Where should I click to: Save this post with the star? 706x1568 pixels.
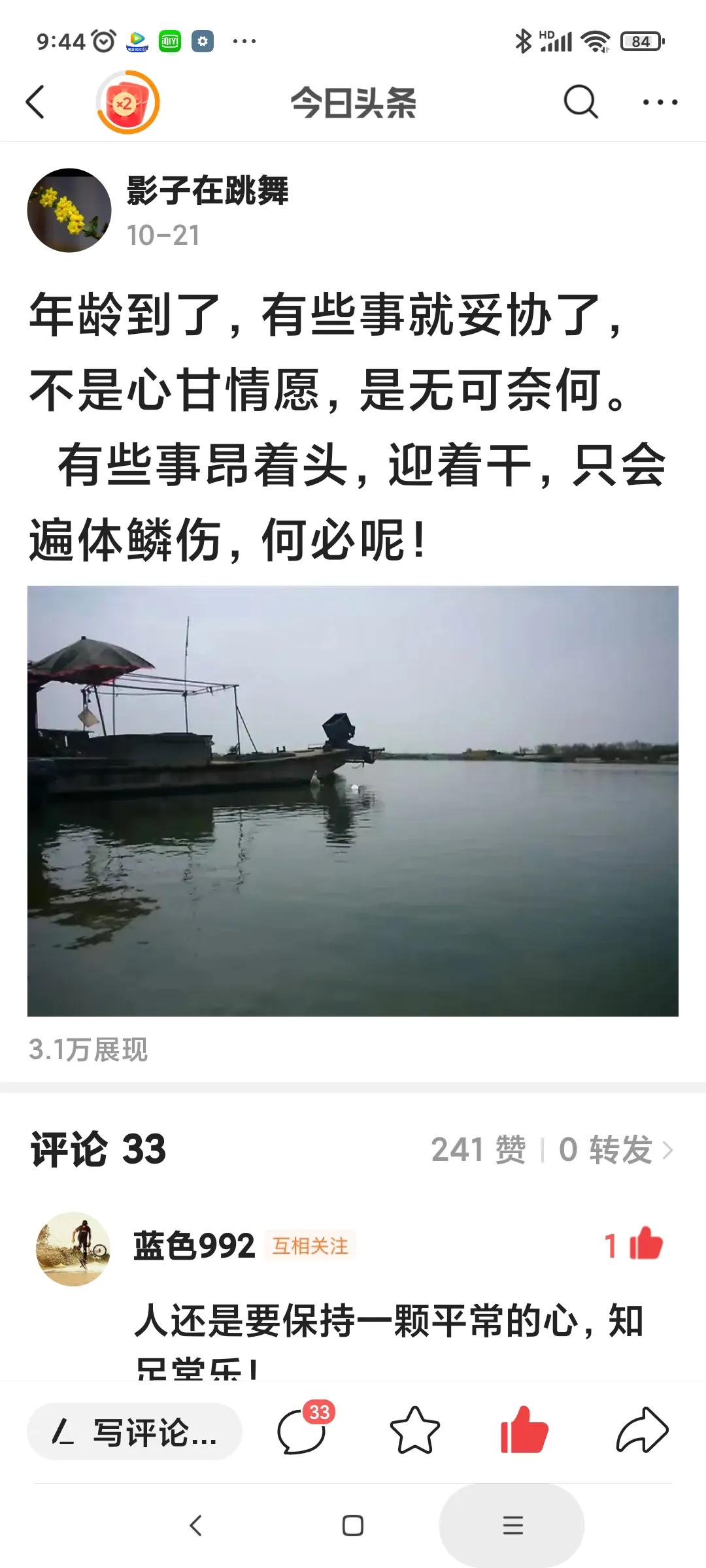(414, 1431)
